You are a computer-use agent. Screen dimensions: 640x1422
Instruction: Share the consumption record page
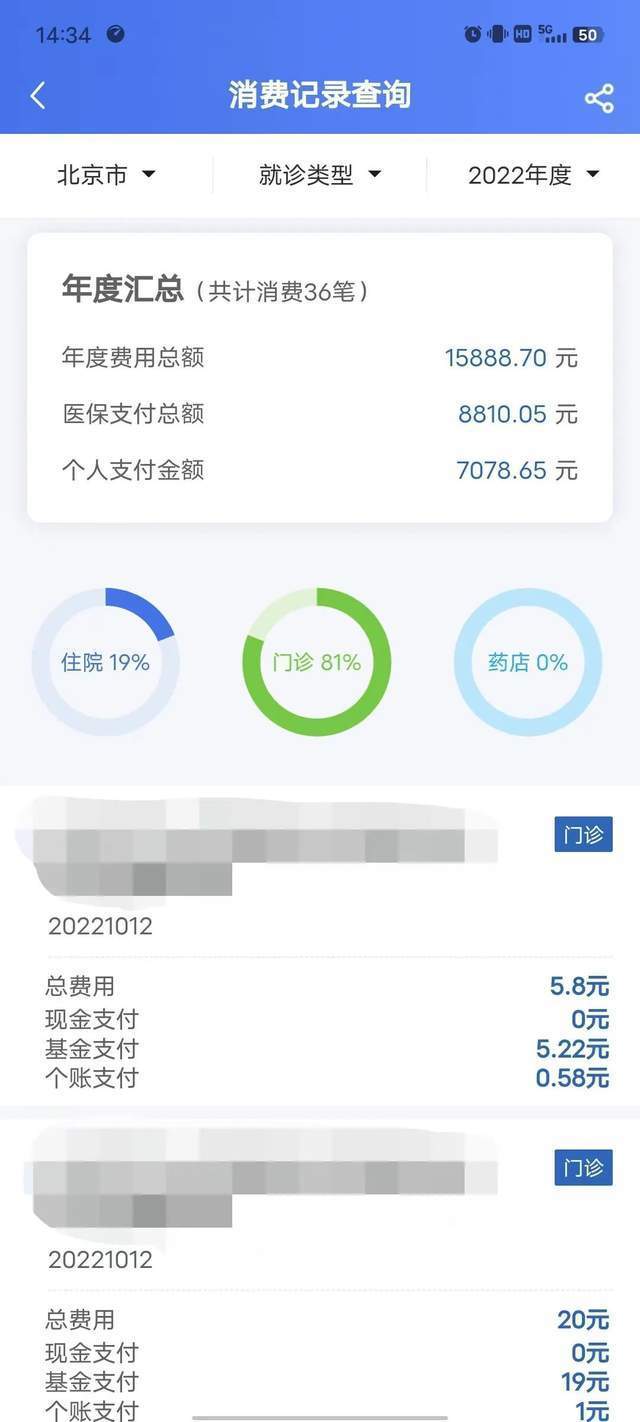coord(598,97)
